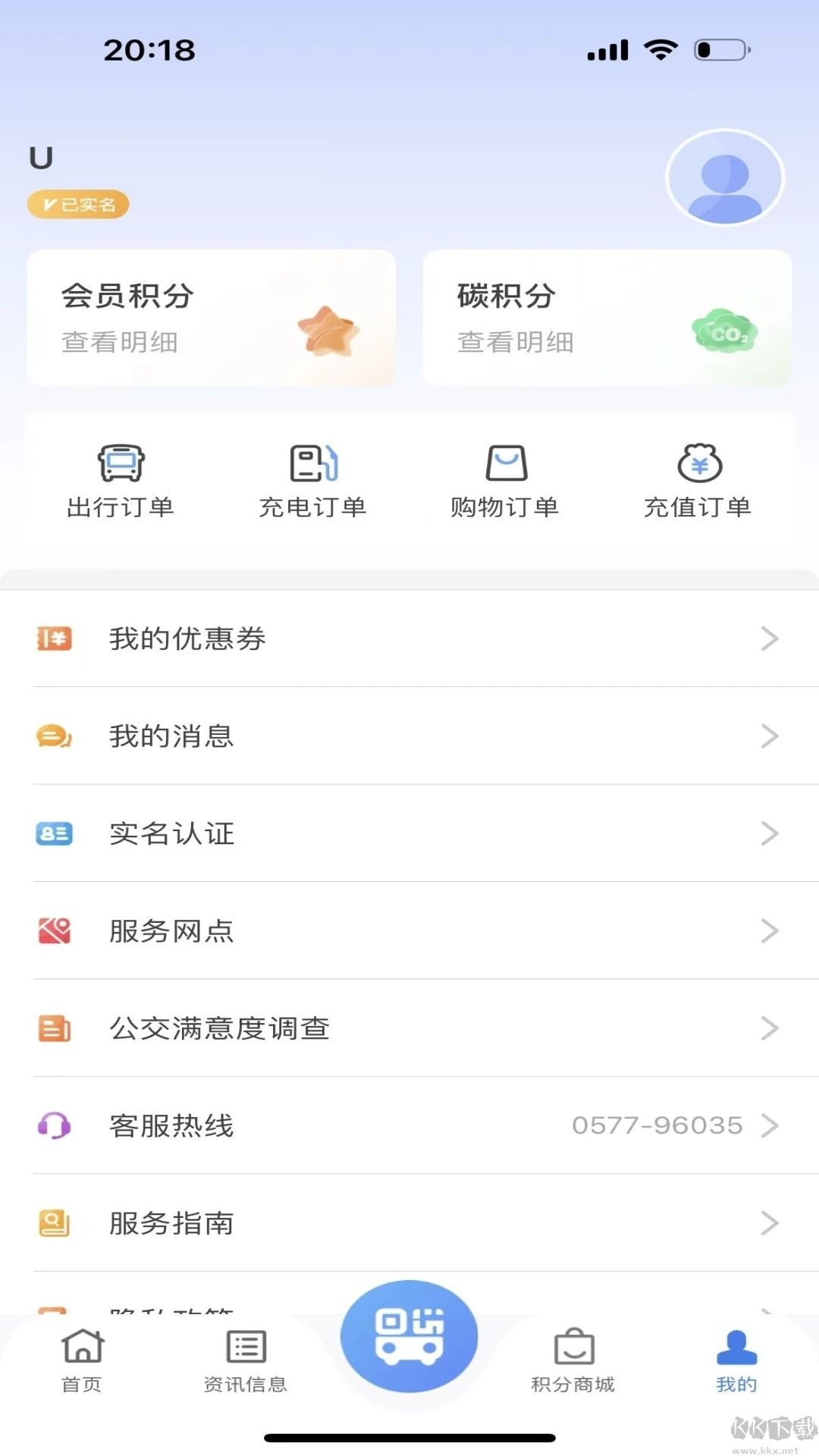Open 碳积分 查看明细 details link
This screenshot has width=819, height=1456.
(x=516, y=343)
